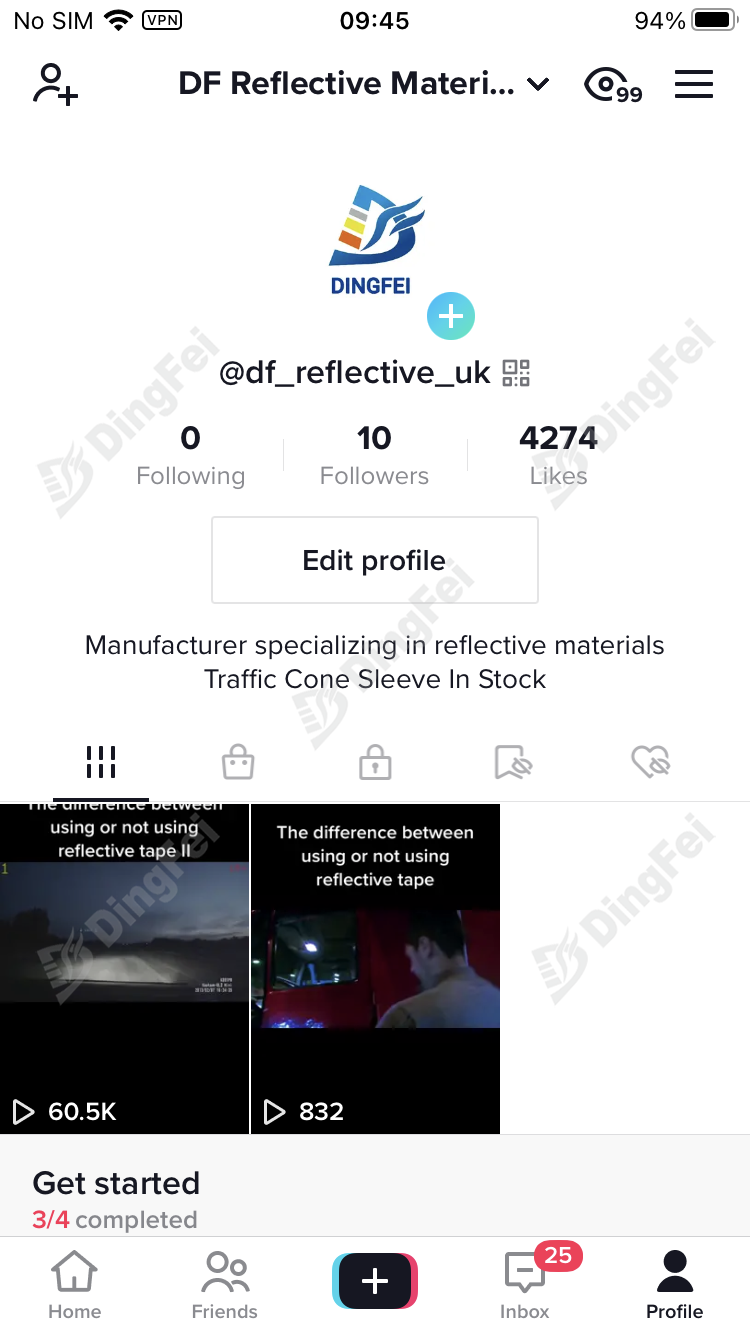
Task: Create a new post with plus button
Action: [x=375, y=1281]
